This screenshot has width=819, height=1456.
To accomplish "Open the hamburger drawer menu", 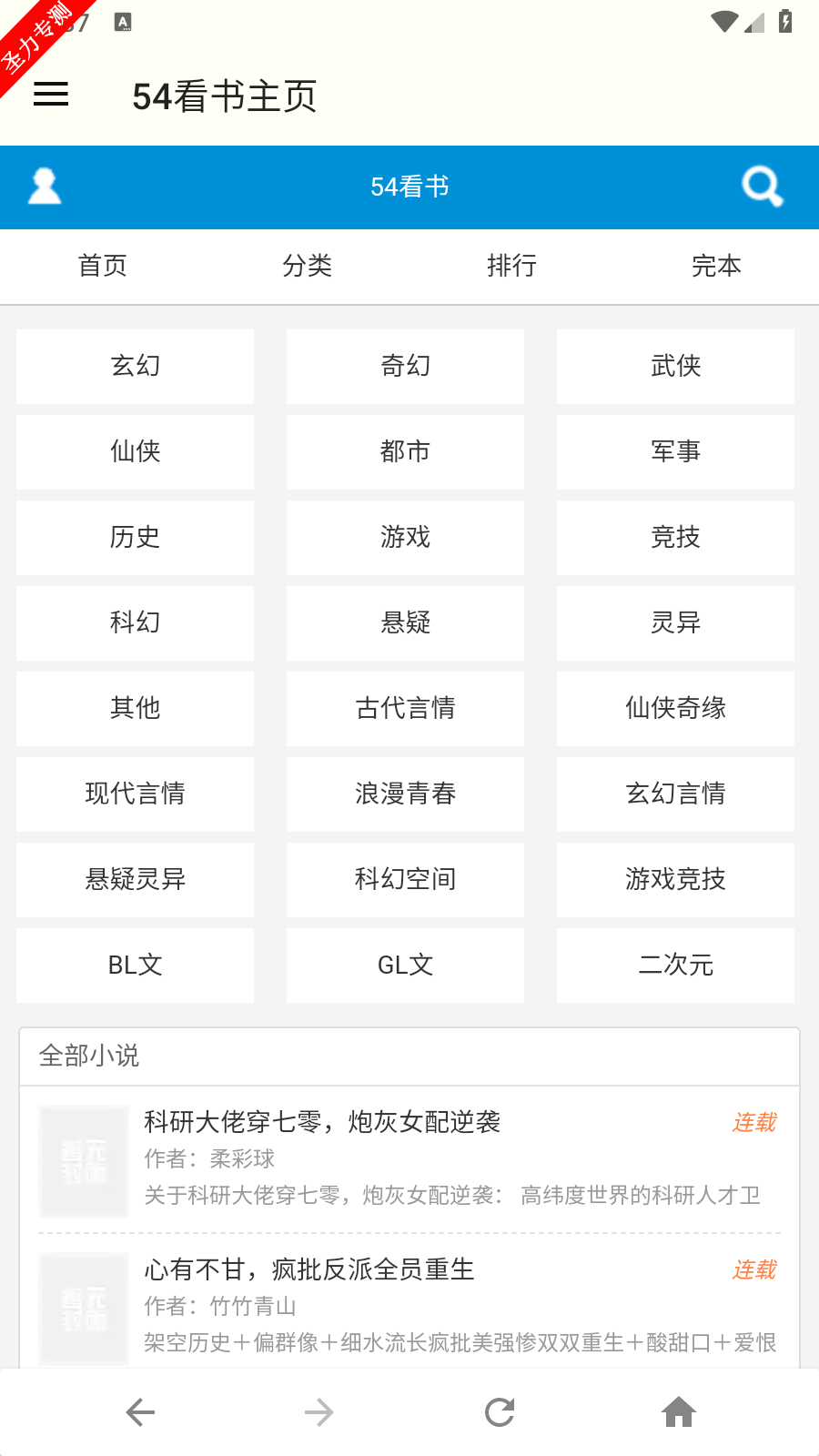I will click(51, 95).
